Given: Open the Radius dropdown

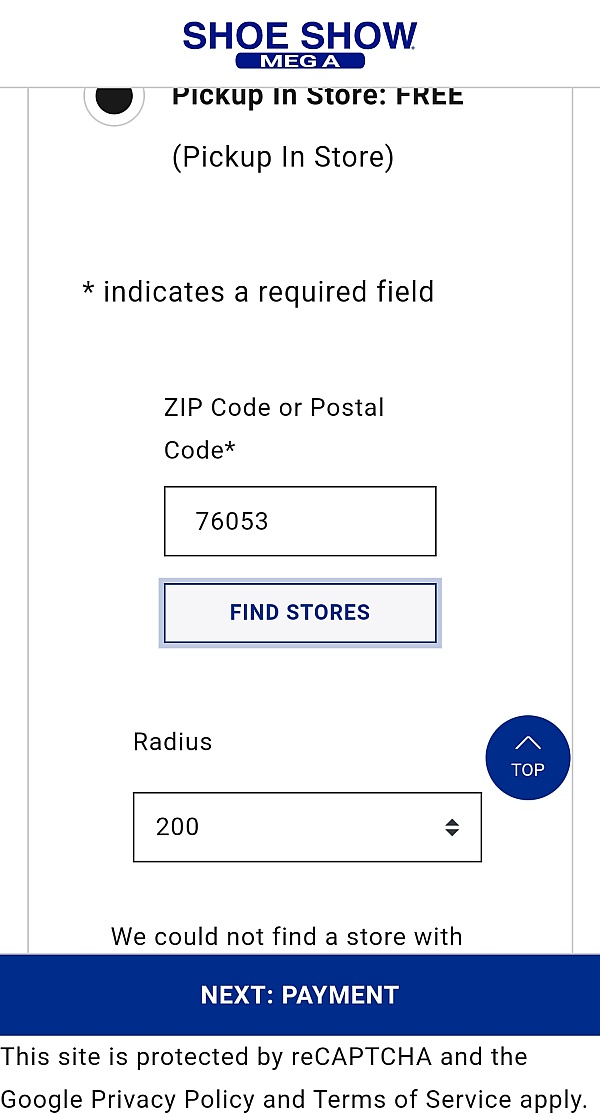Looking at the screenshot, I should [x=307, y=826].
